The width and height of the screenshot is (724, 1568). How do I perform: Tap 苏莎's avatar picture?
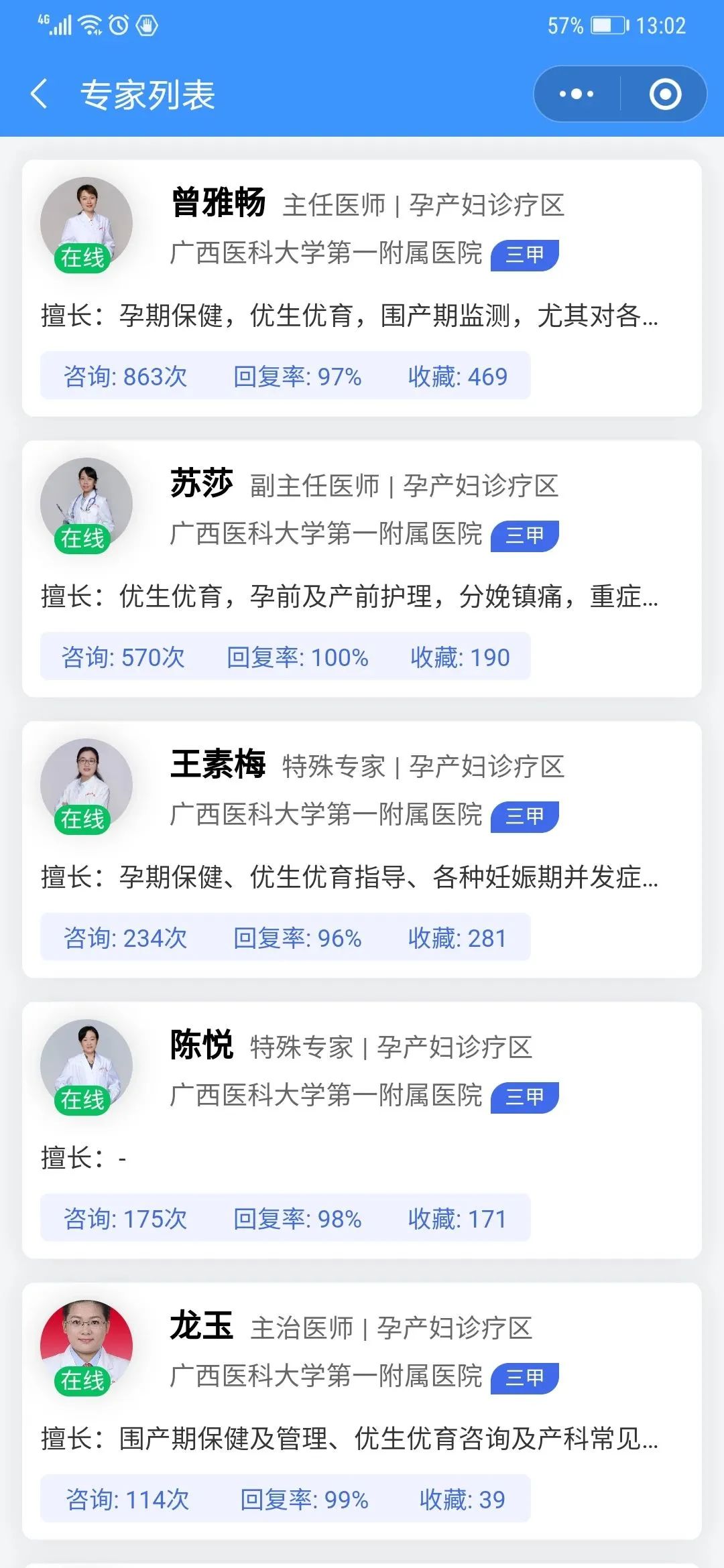[x=88, y=503]
